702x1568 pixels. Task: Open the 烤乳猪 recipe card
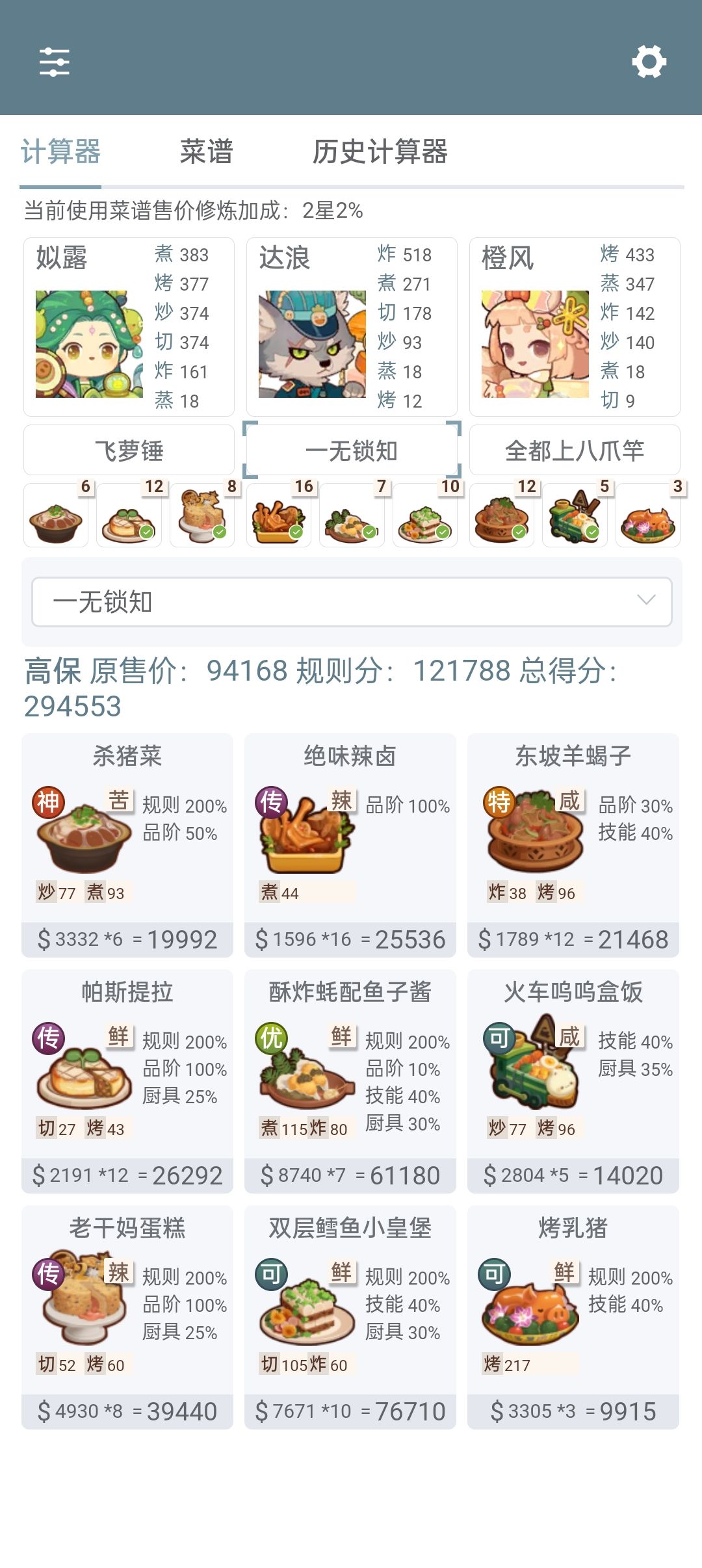click(x=573, y=1317)
